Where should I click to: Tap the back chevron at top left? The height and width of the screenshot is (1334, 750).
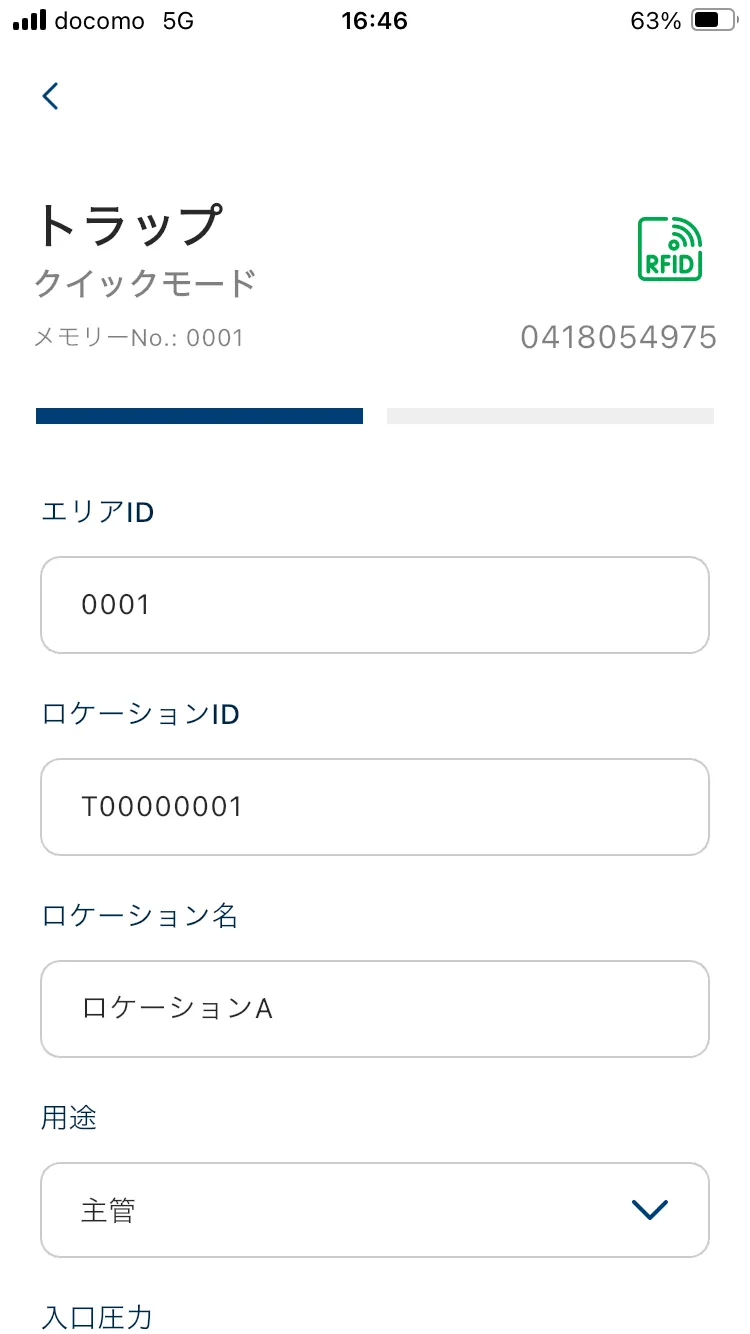click(50, 95)
